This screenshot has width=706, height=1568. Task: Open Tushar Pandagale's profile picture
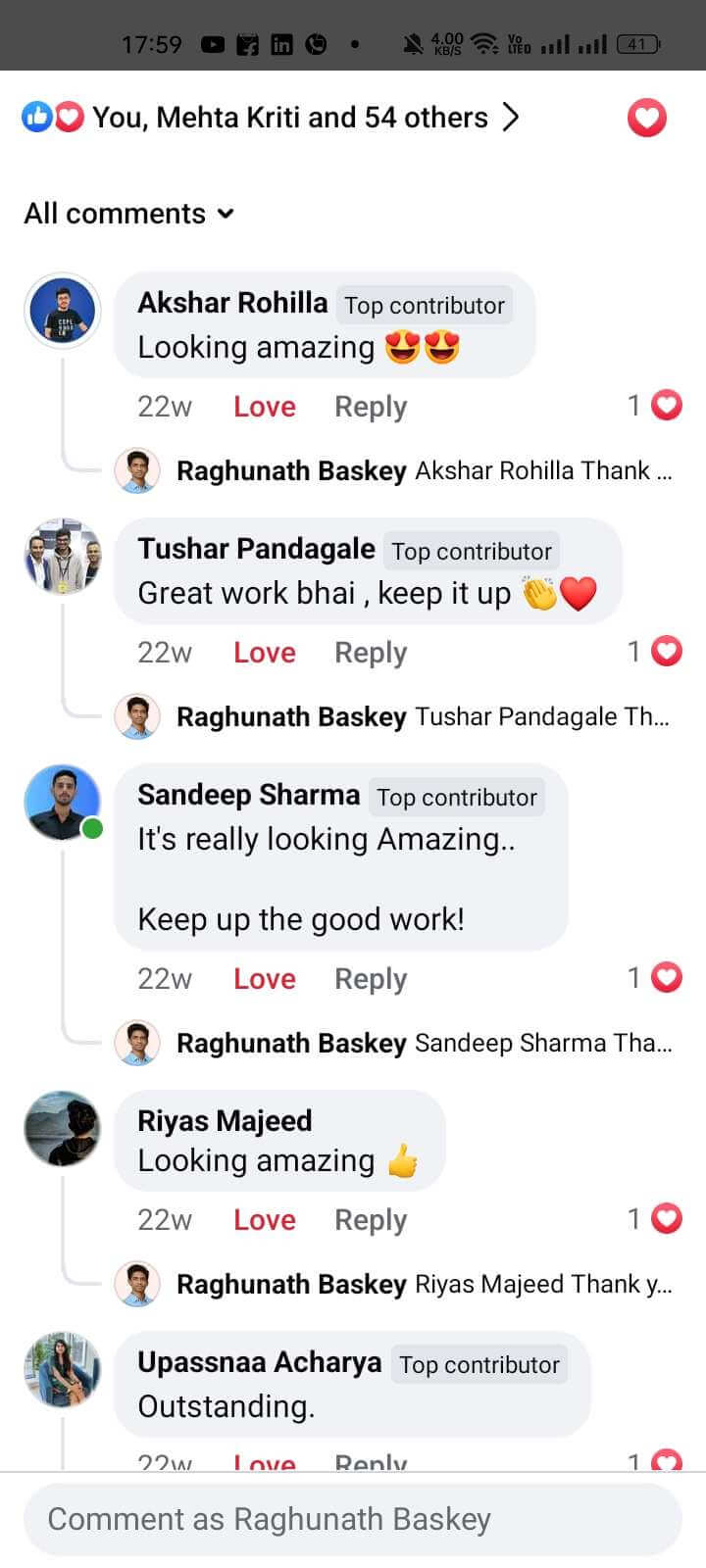62,557
